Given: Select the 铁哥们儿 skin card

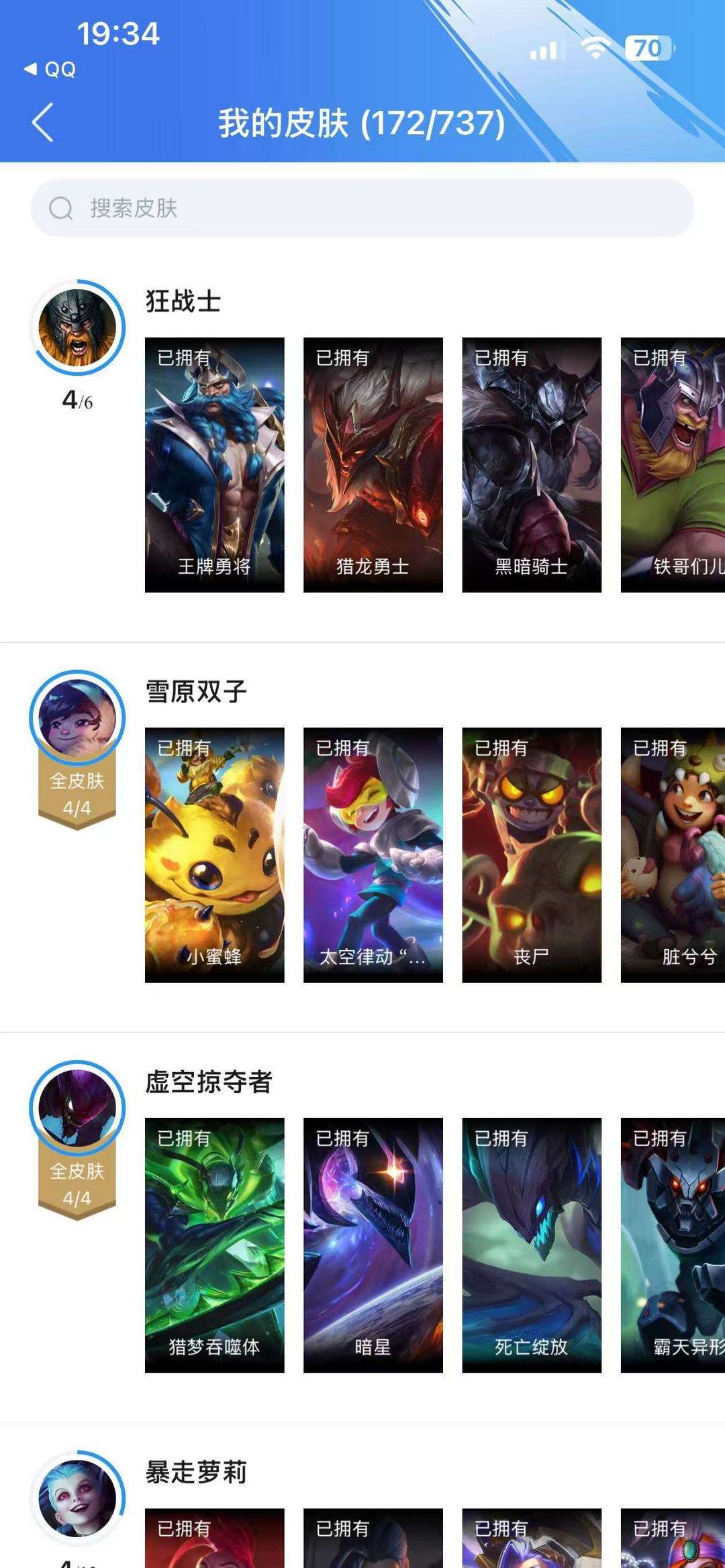Looking at the screenshot, I should click(673, 465).
